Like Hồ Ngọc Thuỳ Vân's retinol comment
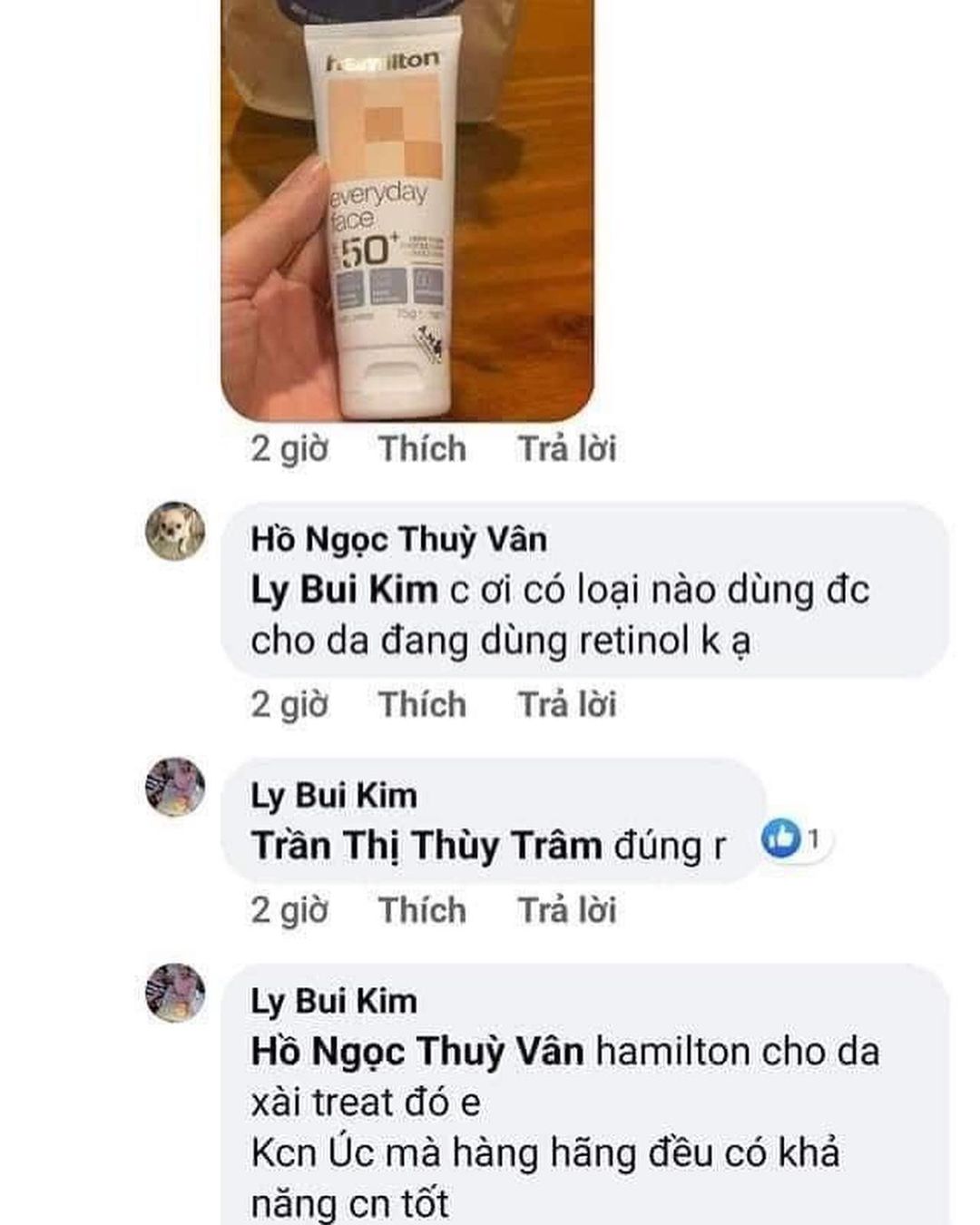The width and height of the screenshot is (980, 1225). [x=422, y=704]
